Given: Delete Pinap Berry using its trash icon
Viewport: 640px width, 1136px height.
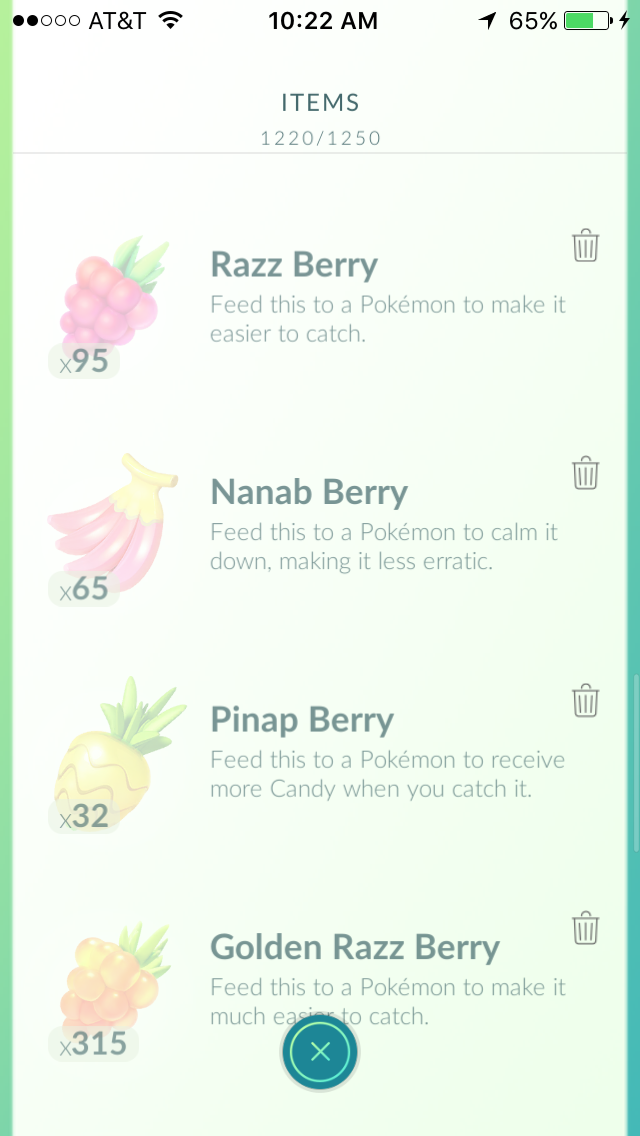Looking at the screenshot, I should (x=585, y=701).
